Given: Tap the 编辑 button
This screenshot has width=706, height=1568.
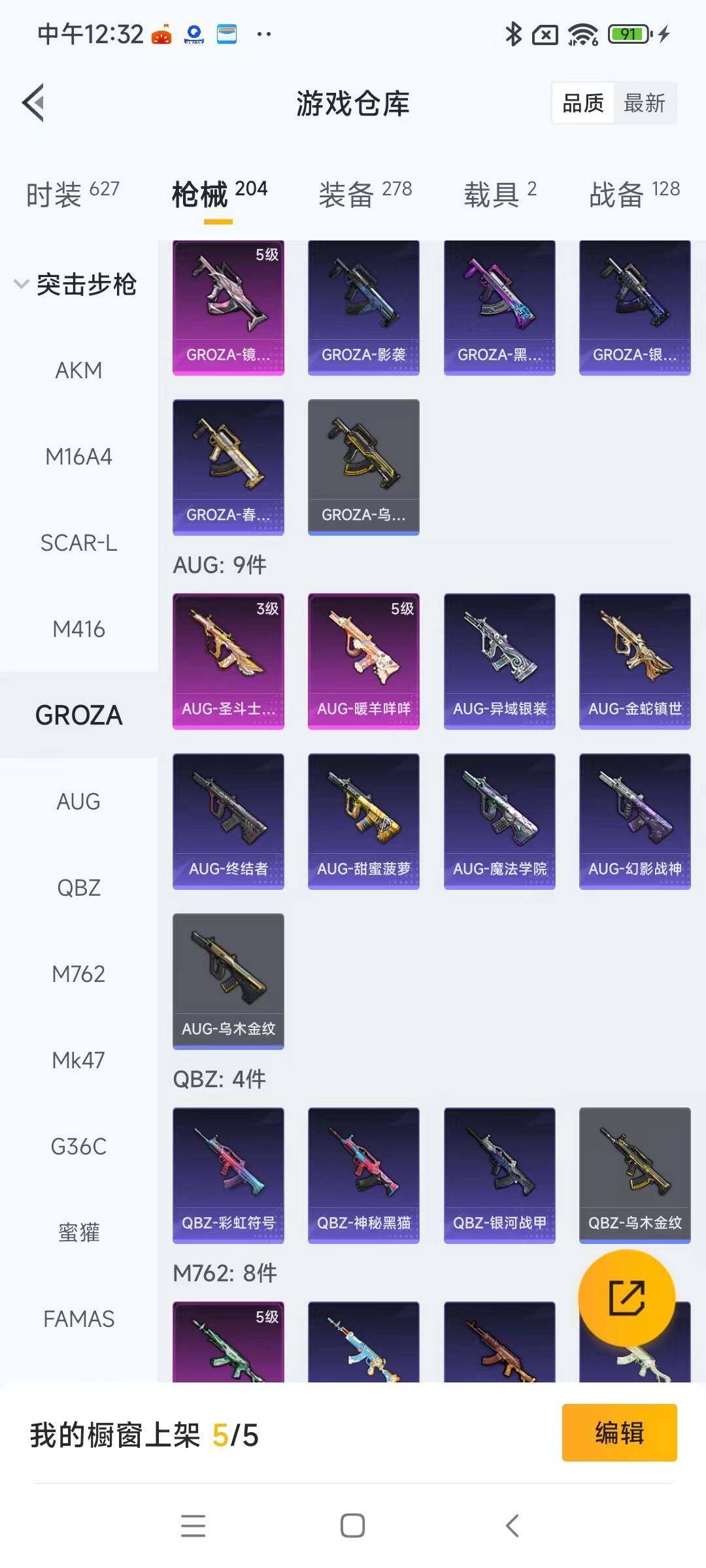Looking at the screenshot, I should [619, 1433].
